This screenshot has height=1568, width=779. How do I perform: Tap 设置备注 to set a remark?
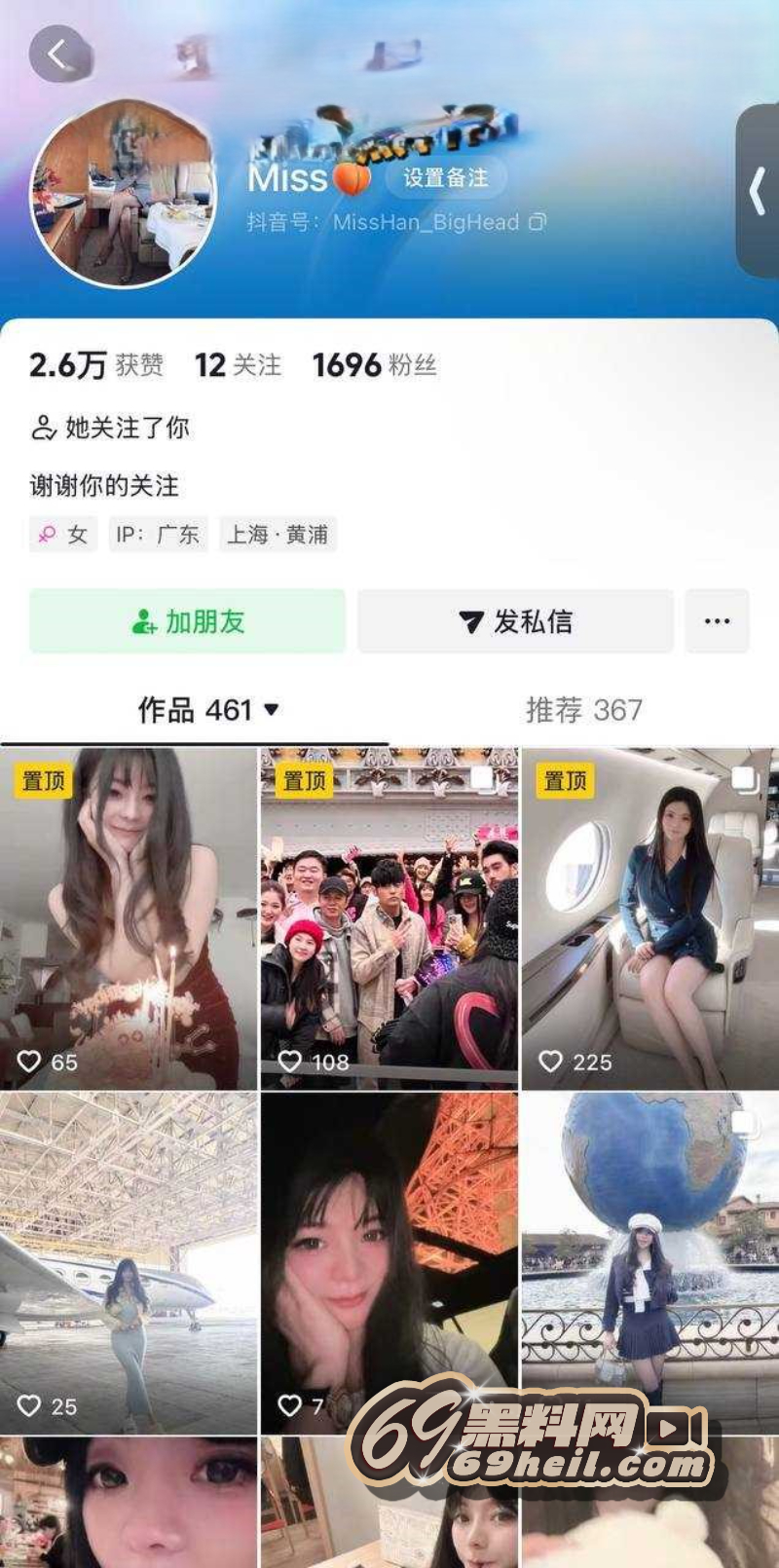pos(445,178)
